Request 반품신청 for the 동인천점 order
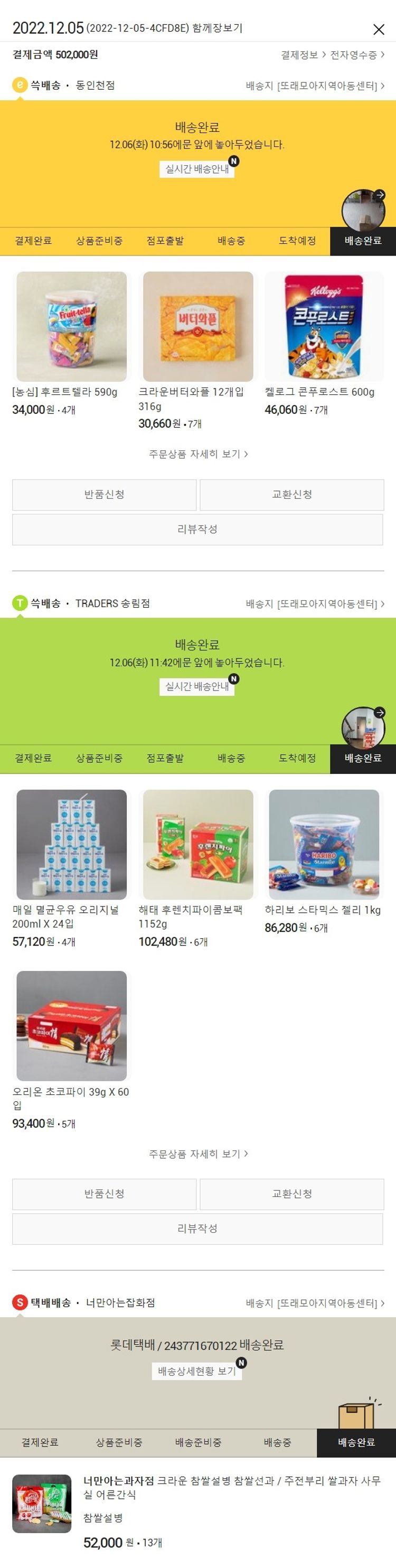 click(105, 494)
